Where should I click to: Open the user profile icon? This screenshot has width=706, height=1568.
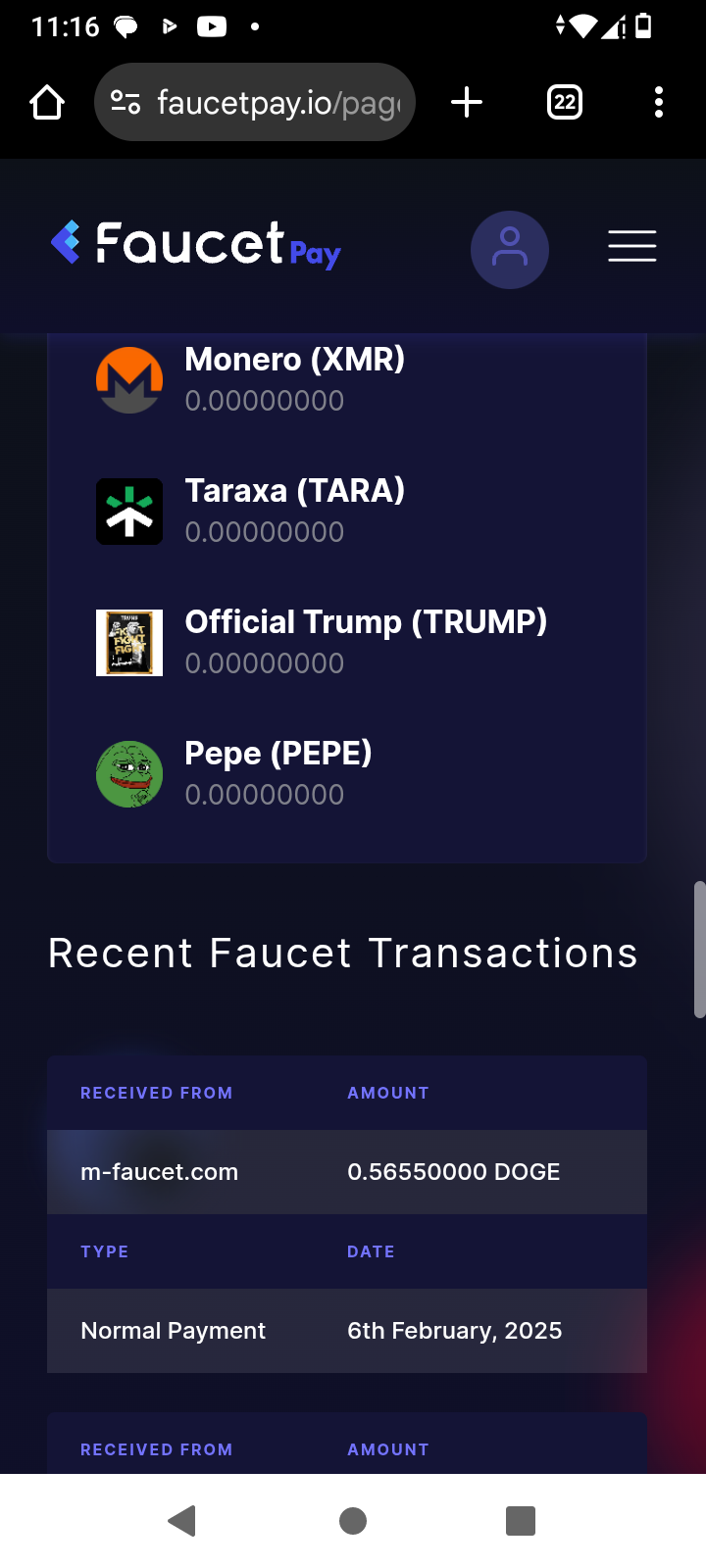(510, 249)
